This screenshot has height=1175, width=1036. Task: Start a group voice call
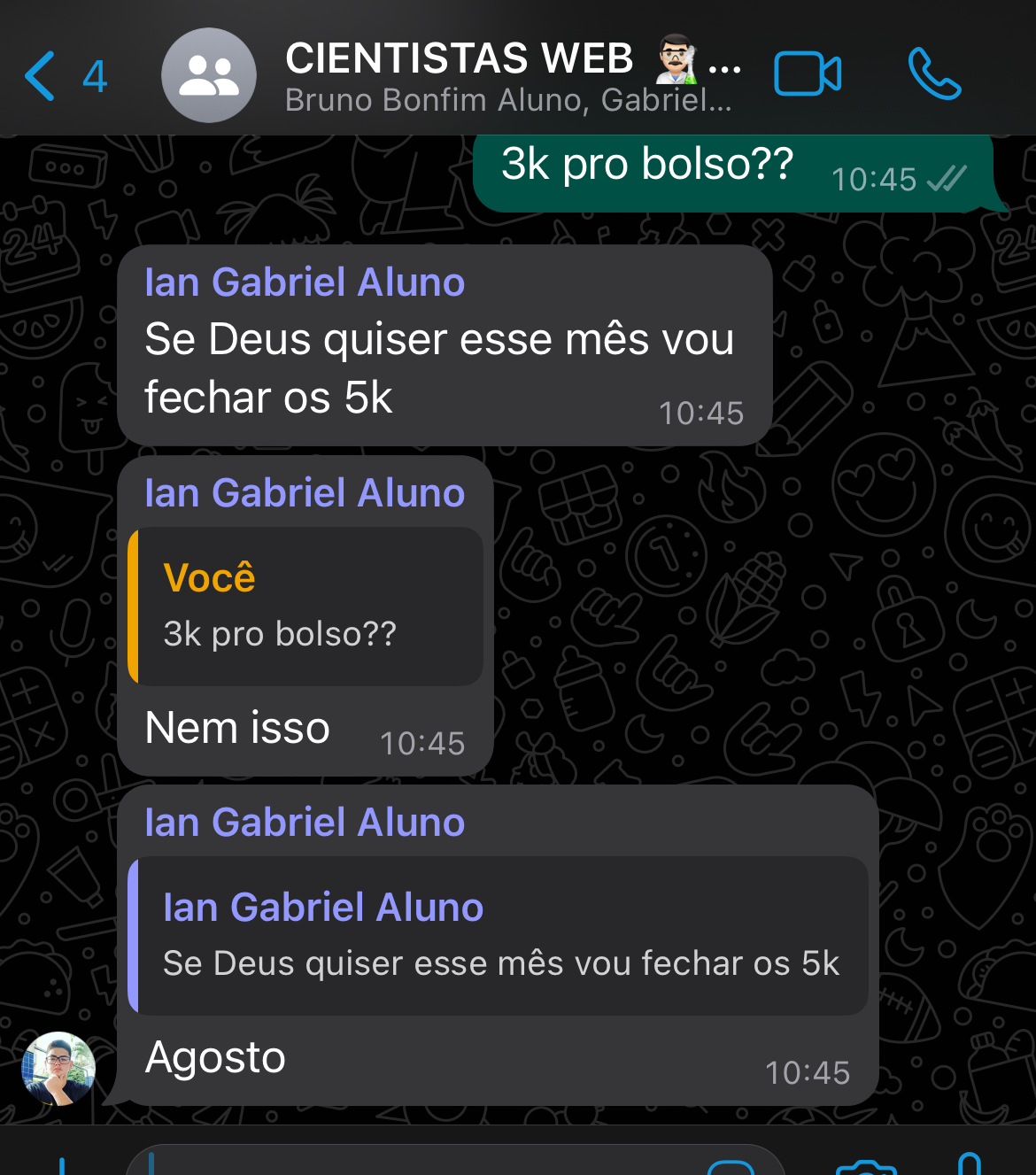934,74
